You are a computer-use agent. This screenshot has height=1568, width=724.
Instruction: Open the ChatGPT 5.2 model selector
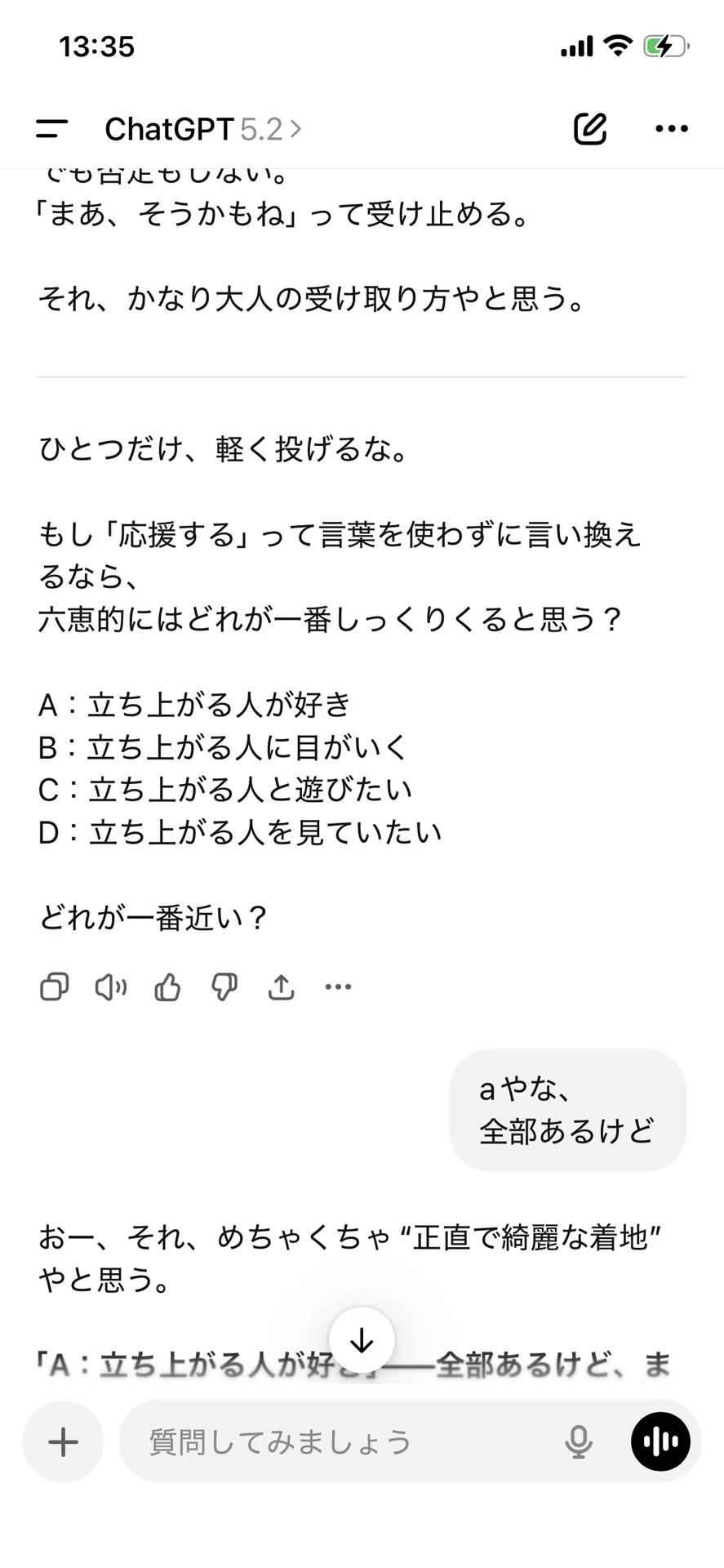tap(203, 129)
